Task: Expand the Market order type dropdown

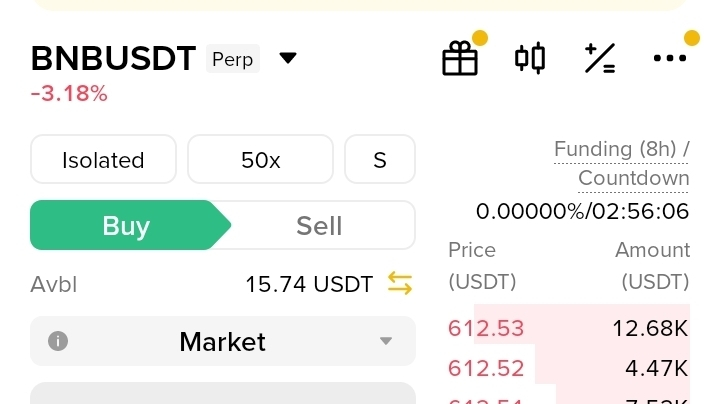Action: point(222,342)
